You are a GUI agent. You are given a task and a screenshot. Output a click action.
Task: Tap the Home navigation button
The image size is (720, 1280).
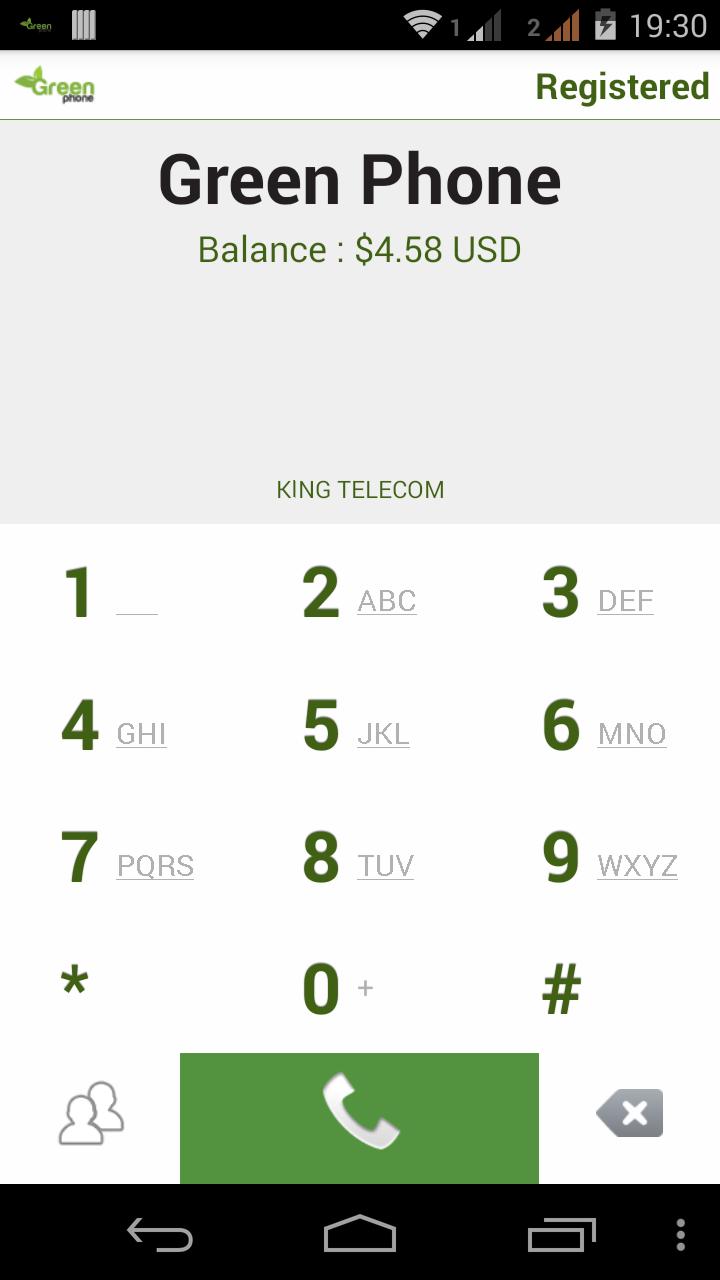359,1236
